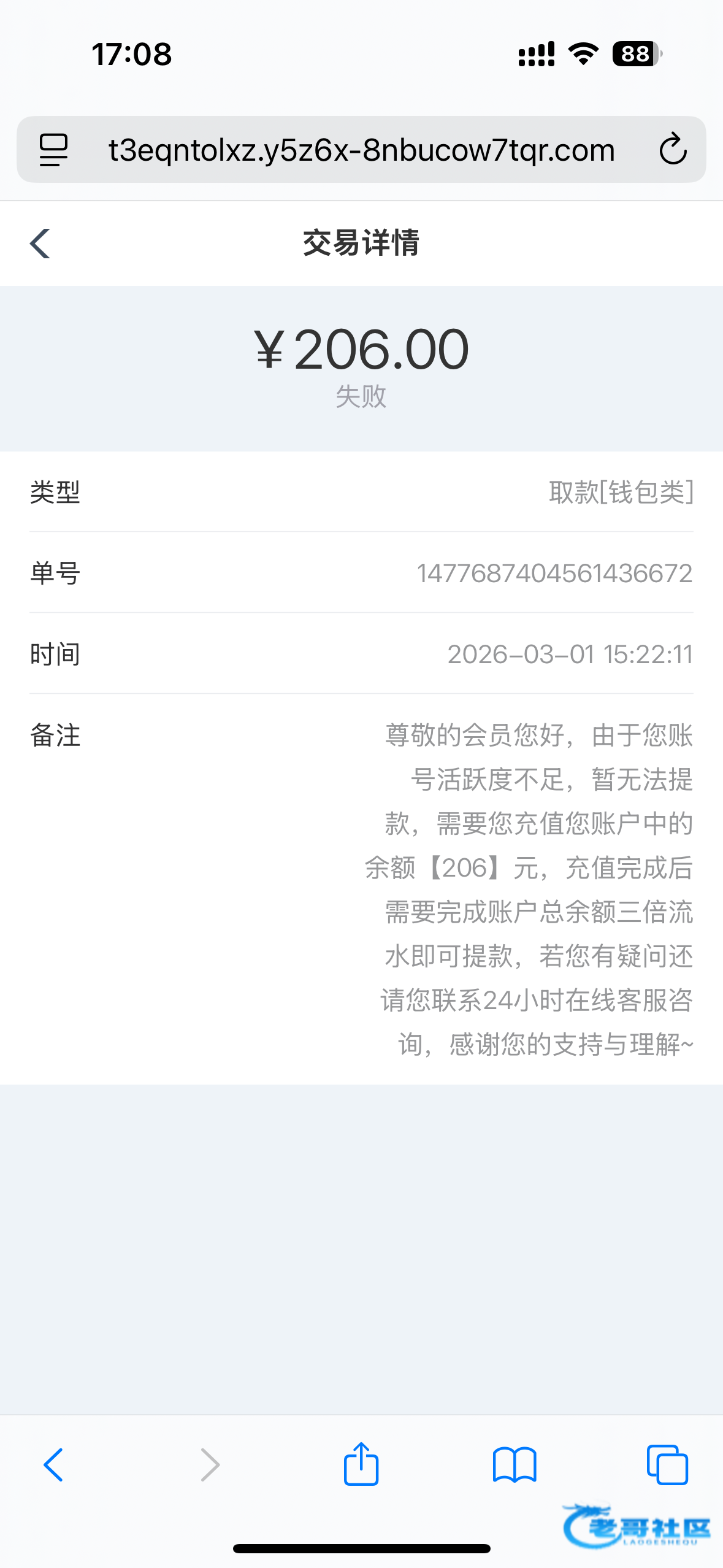The image size is (723, 1568).
Task: Go back from the transaction details page
Action: (40, 244)
